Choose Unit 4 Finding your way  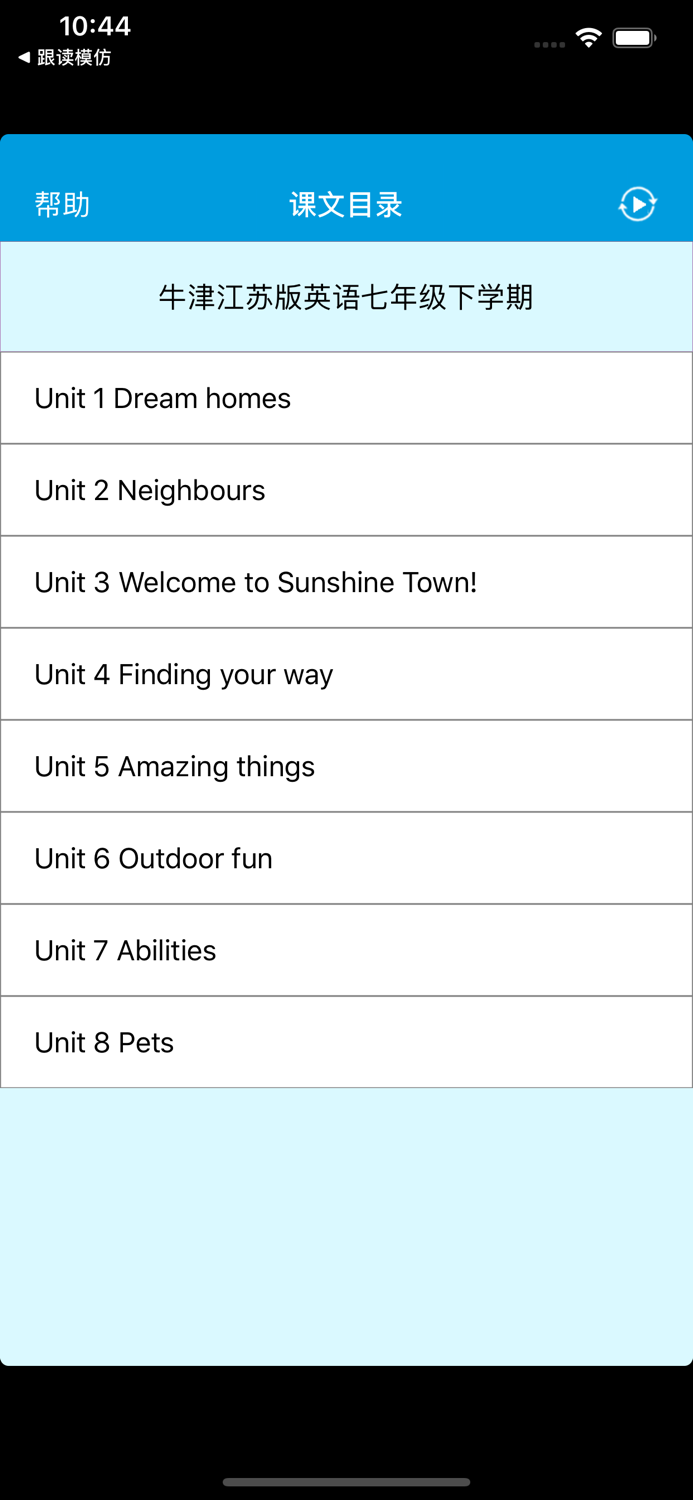tap(346, 674)
